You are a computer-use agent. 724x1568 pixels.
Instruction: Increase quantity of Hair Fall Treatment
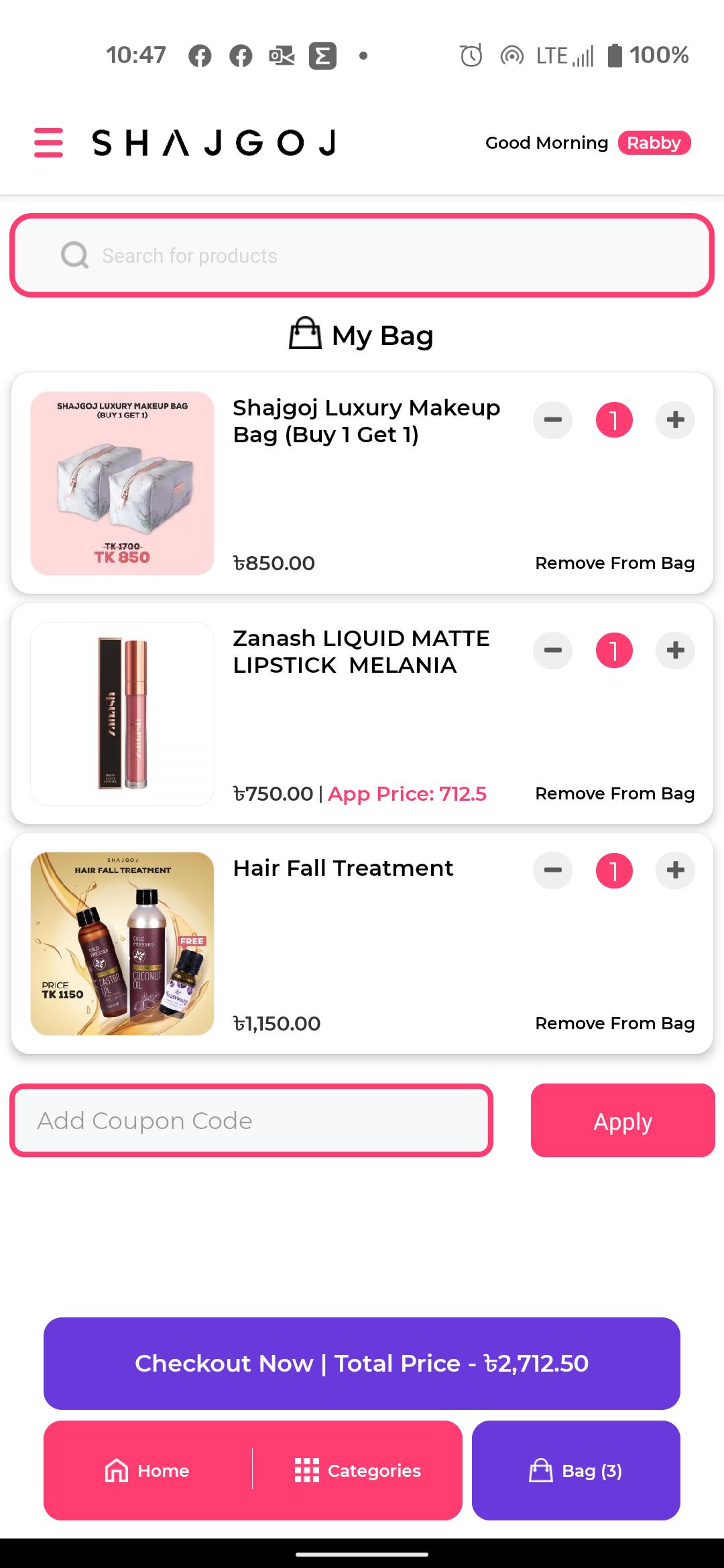[675, 870]
